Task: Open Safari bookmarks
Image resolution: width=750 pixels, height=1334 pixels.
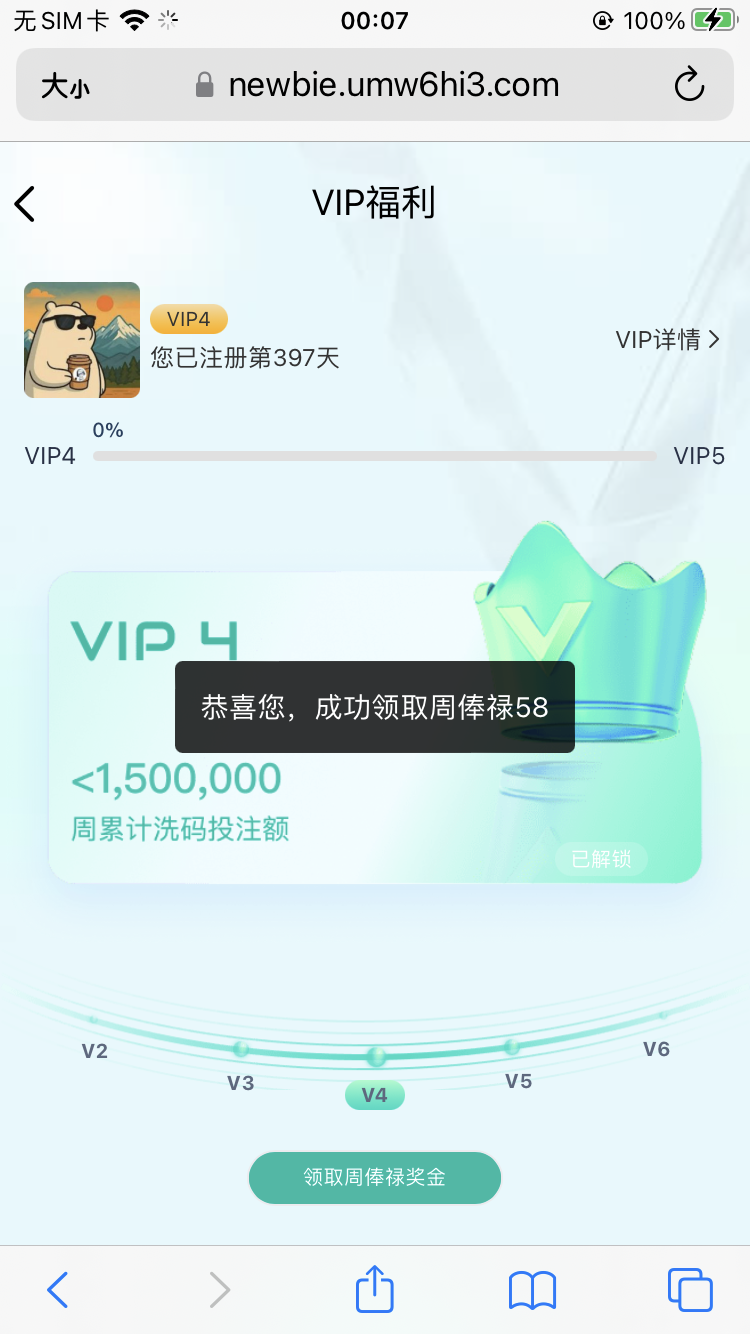Action: (x=532, y=1290)
